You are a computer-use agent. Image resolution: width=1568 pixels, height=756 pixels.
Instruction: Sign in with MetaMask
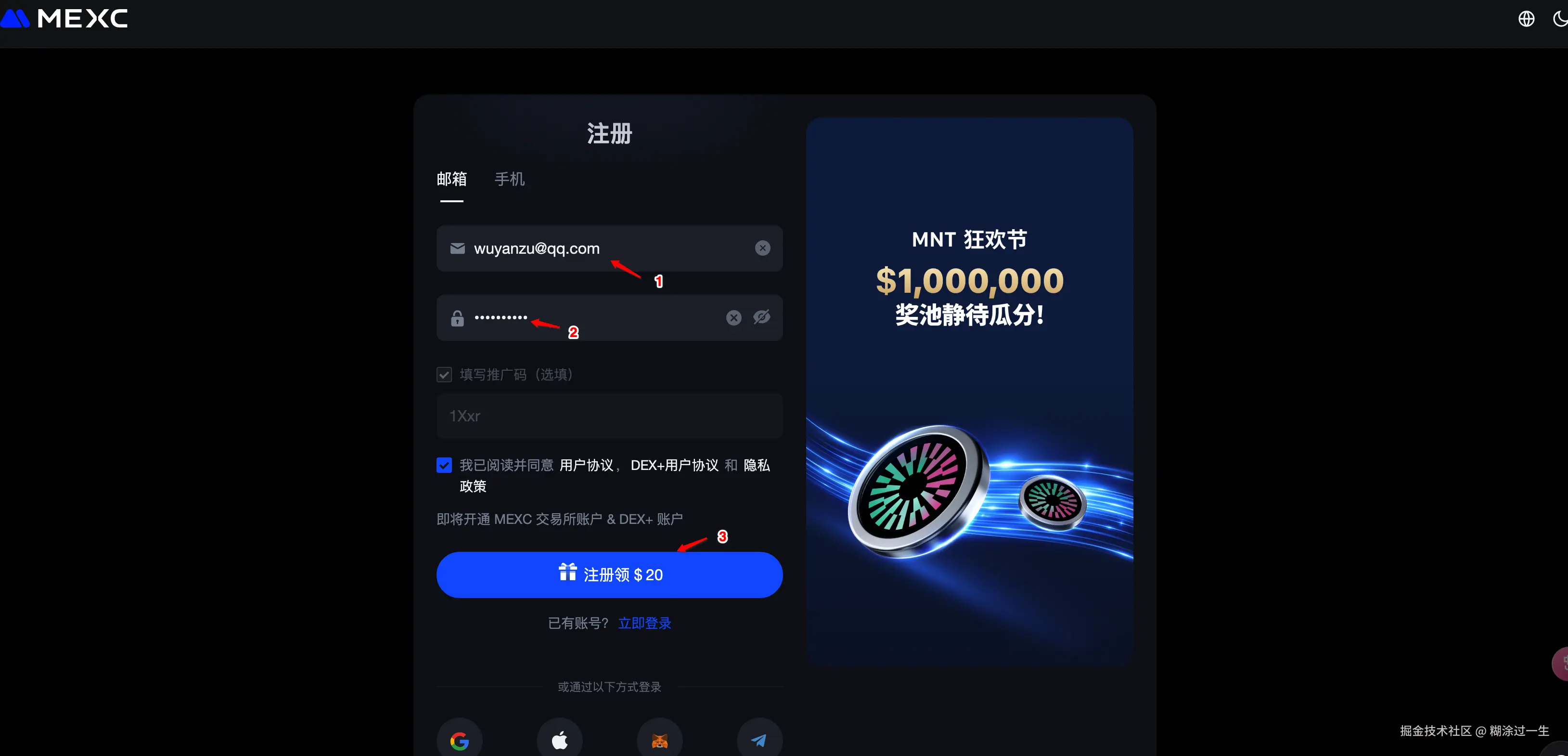click(x=659, y=741)
